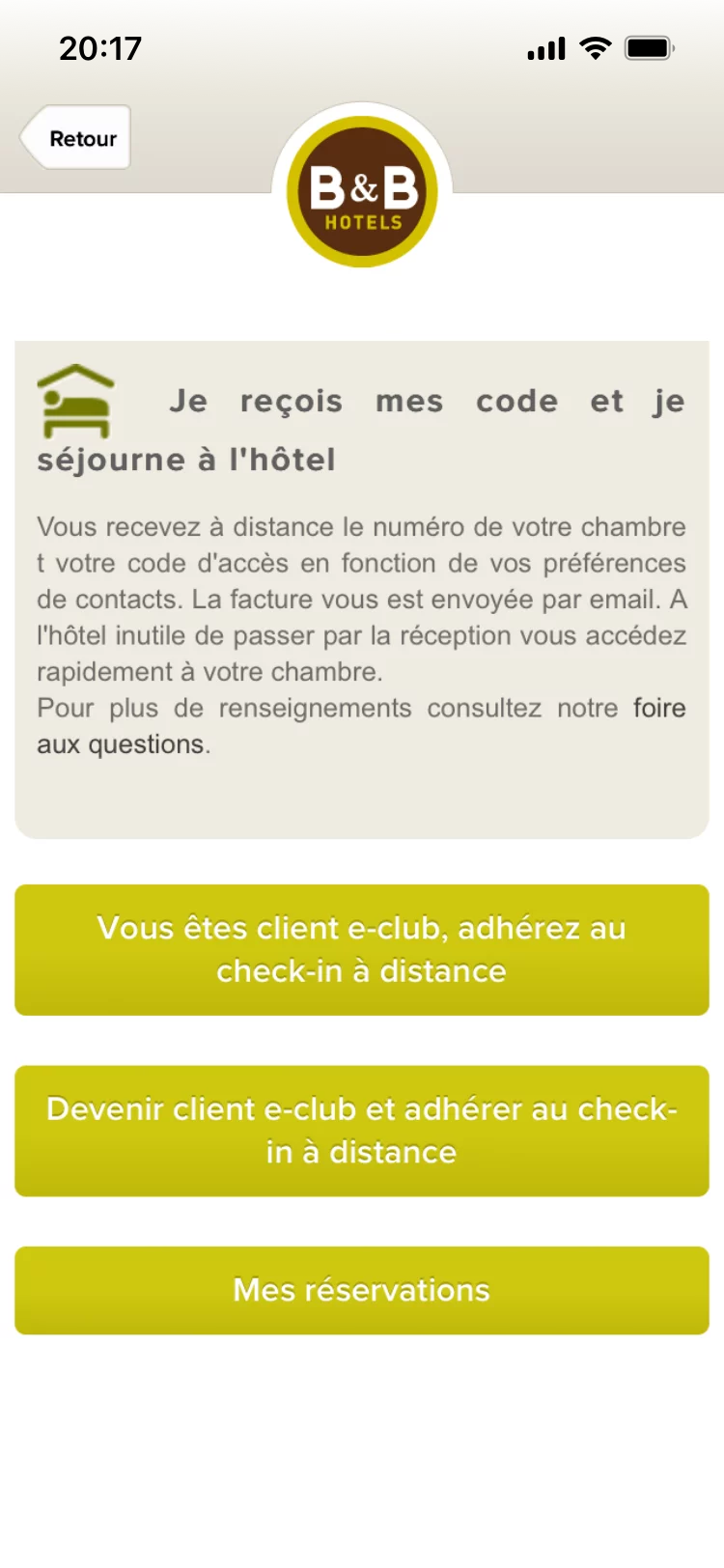Select 'Vous êtes client e-club, adhérez au check-in'
Screen dimensions: 724x1568
click(360, 949)
